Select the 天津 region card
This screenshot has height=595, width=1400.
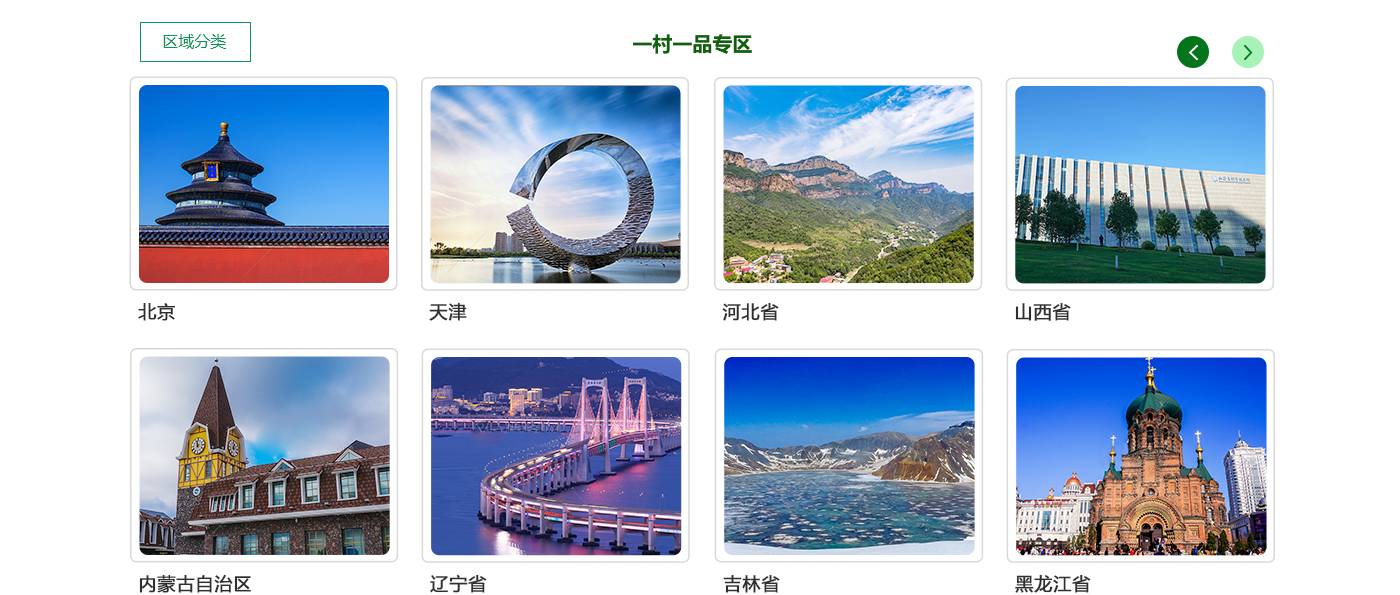coord(555,184)
